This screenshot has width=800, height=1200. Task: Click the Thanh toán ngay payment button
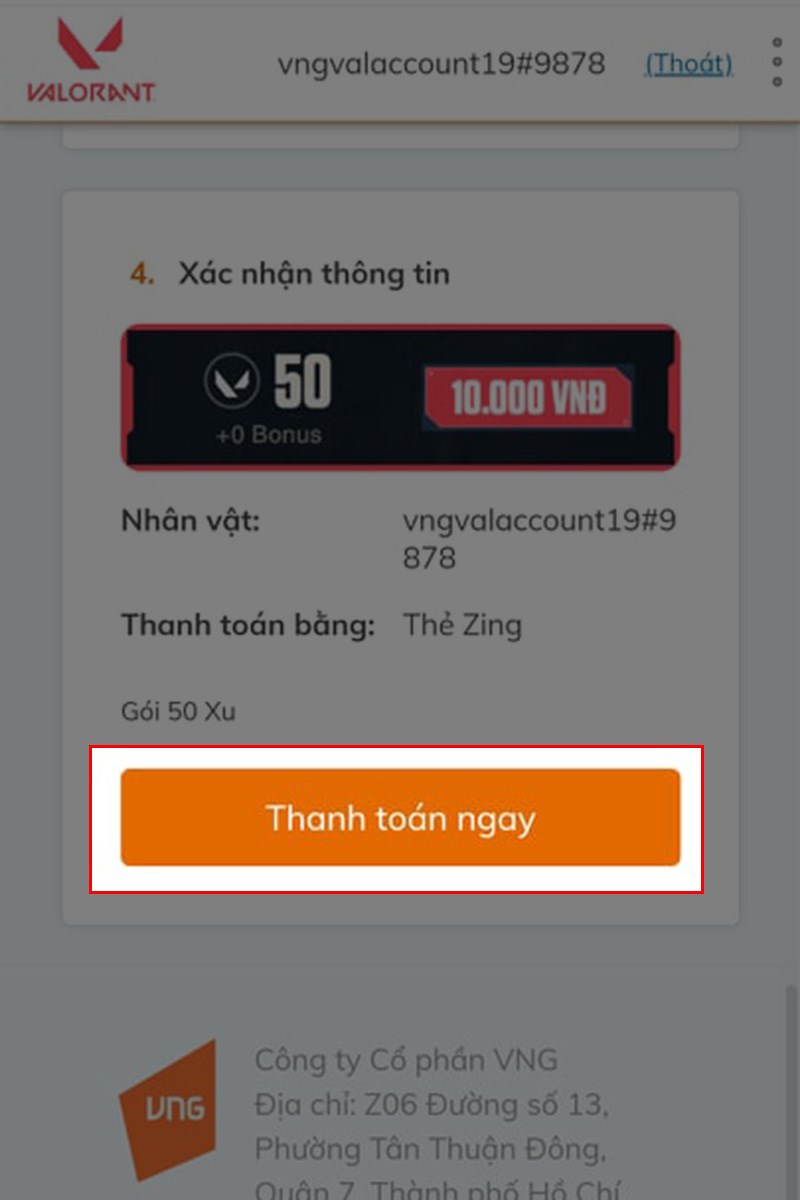pos(400,817)
